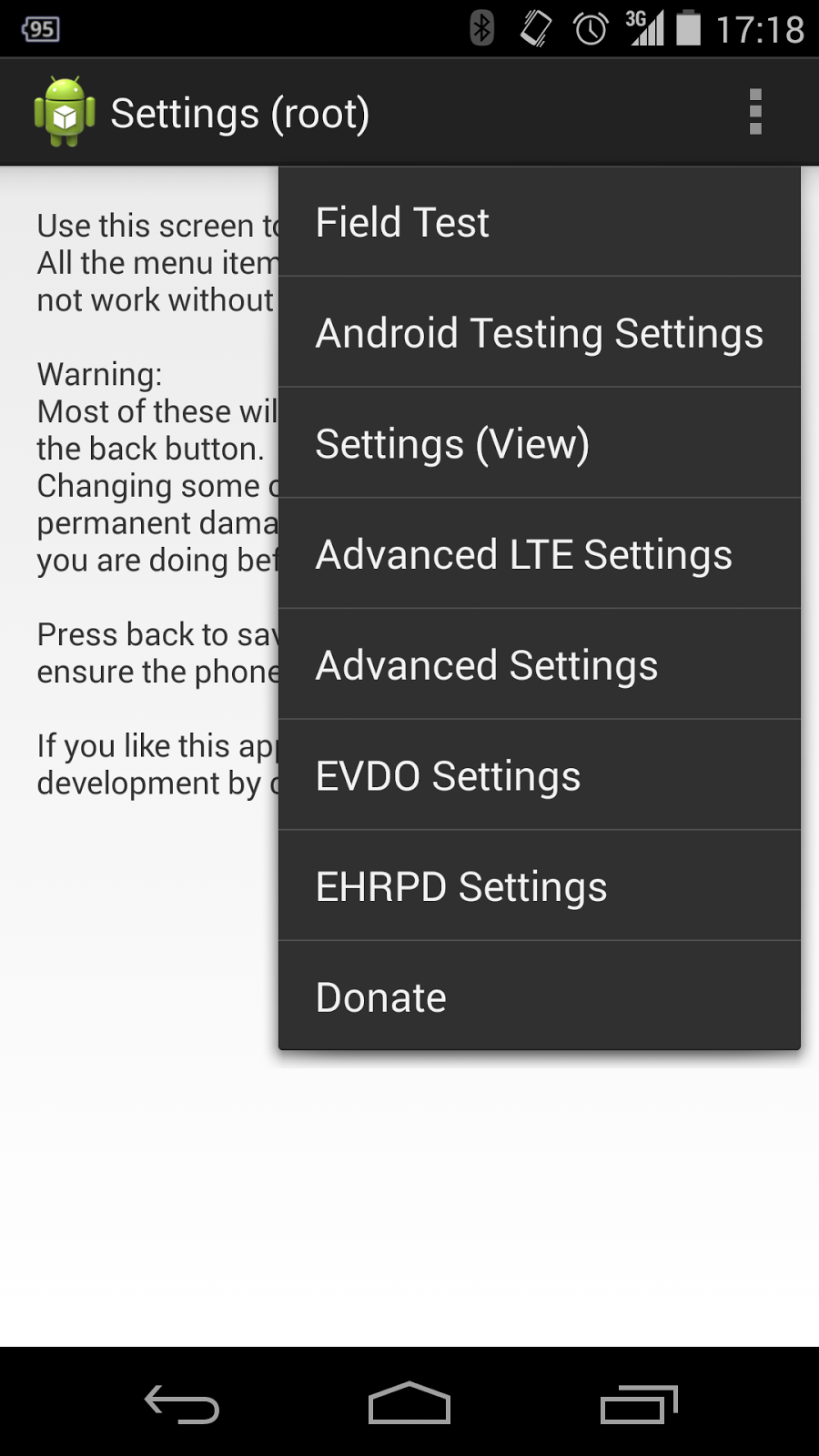Screen dimensions: 819x1456
Task: Open EHRPD Settings
Action: (x=539, y=886)
